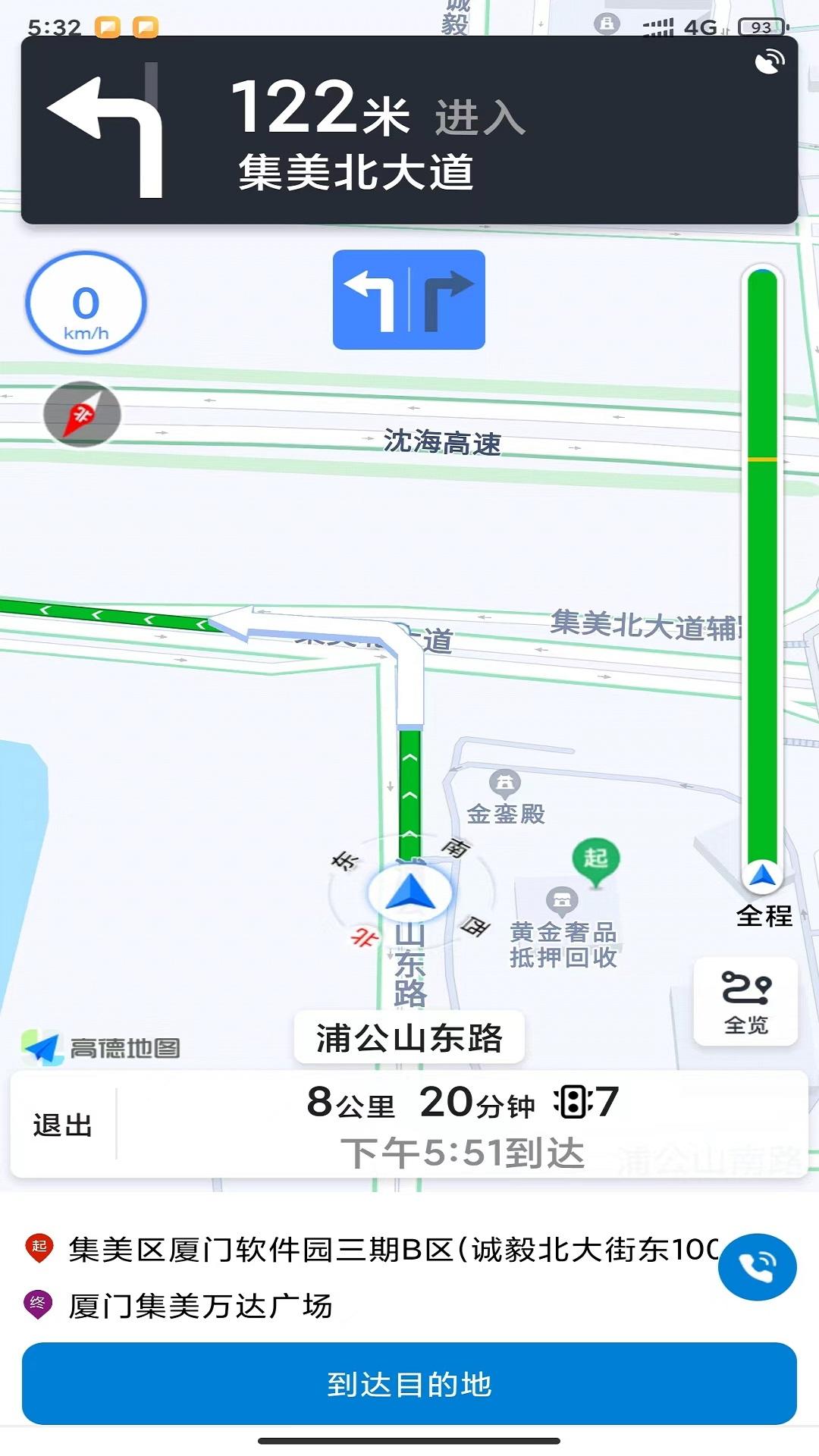Screen dimensions: 819x1456
Task: Tap the compass icon on the map
Action: (83, 415)
